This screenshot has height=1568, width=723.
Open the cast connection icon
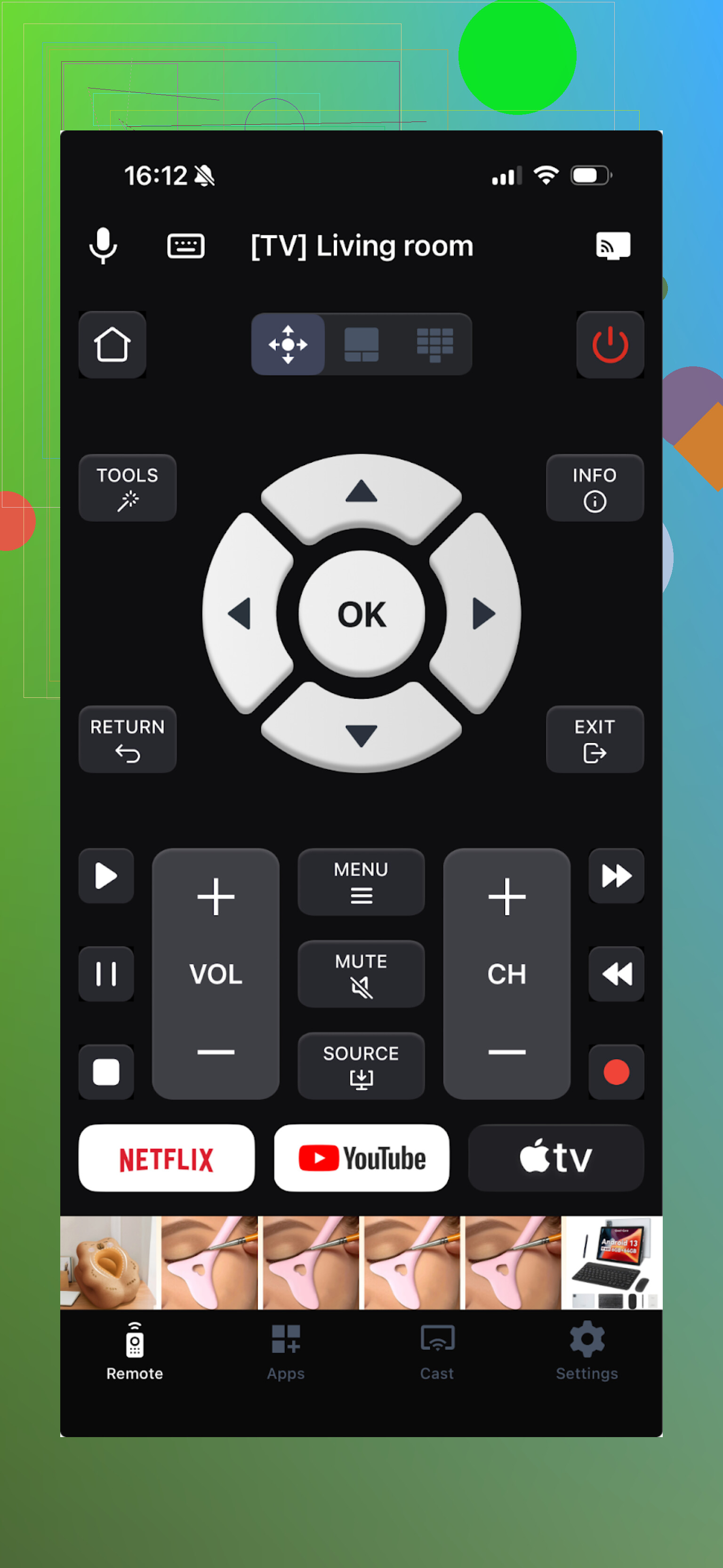coord(612,245)
